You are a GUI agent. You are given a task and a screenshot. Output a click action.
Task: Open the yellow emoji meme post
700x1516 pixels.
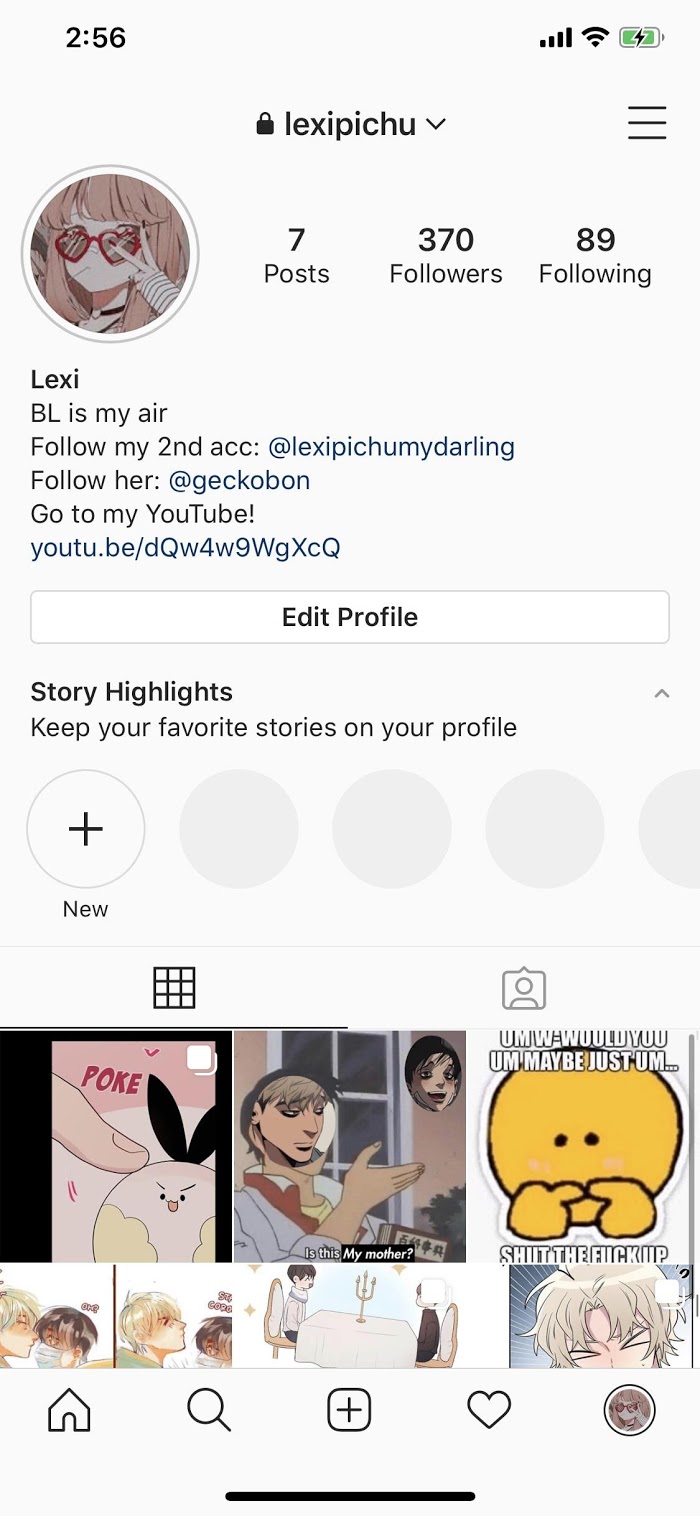tap(584, 1146)
